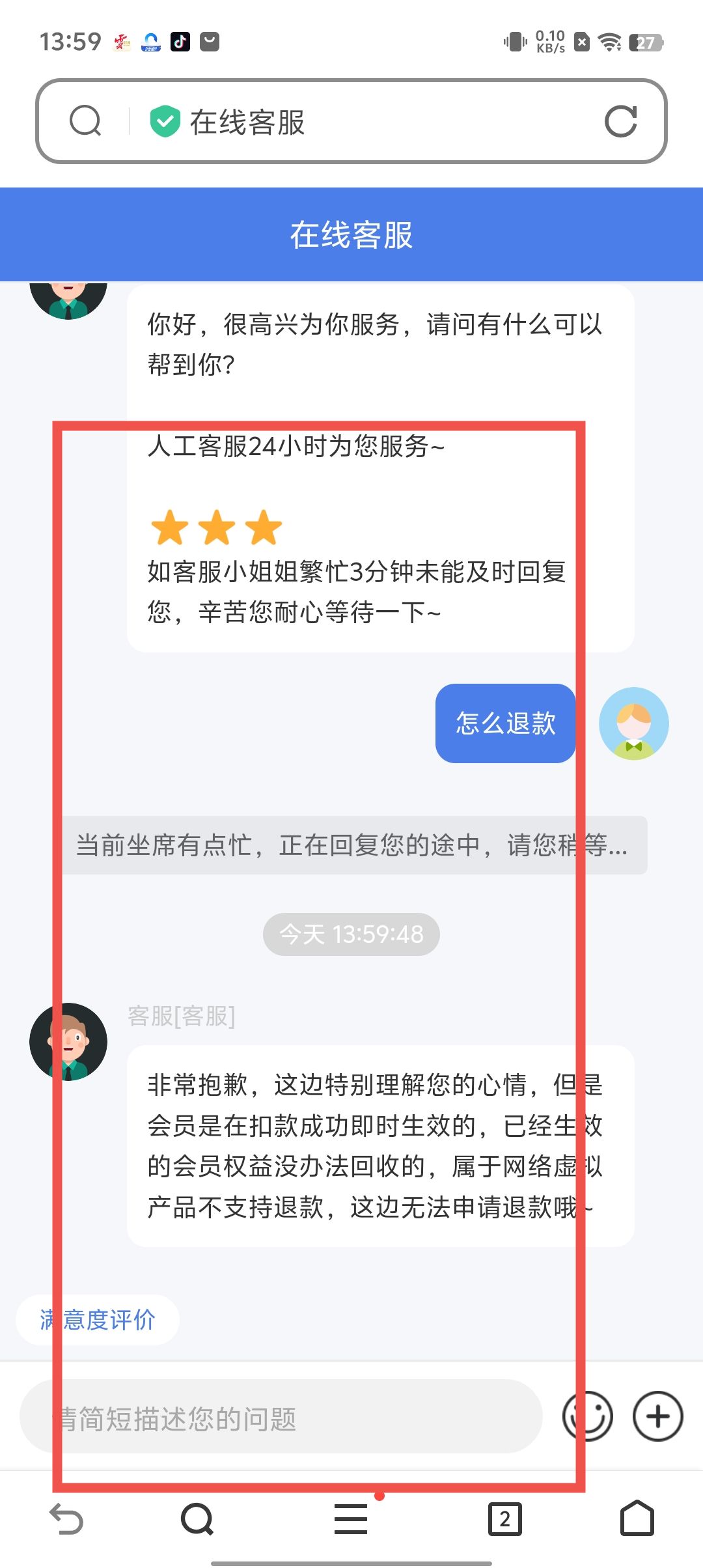
Task: Open the 满意度评价 satisfaction rating
Action: coord(98,1320)
